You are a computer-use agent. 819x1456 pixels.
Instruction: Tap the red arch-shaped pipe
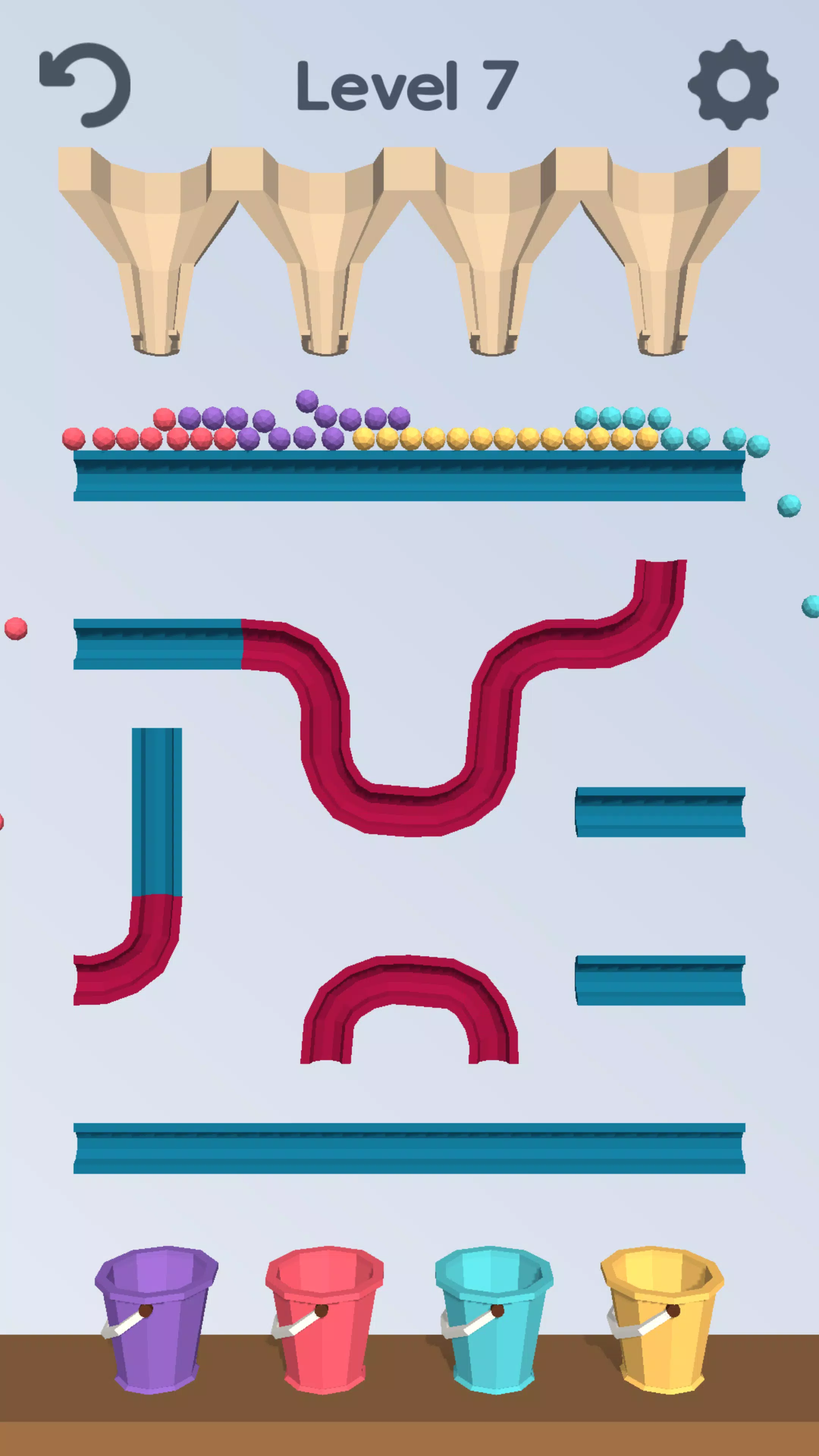[410, 981]
